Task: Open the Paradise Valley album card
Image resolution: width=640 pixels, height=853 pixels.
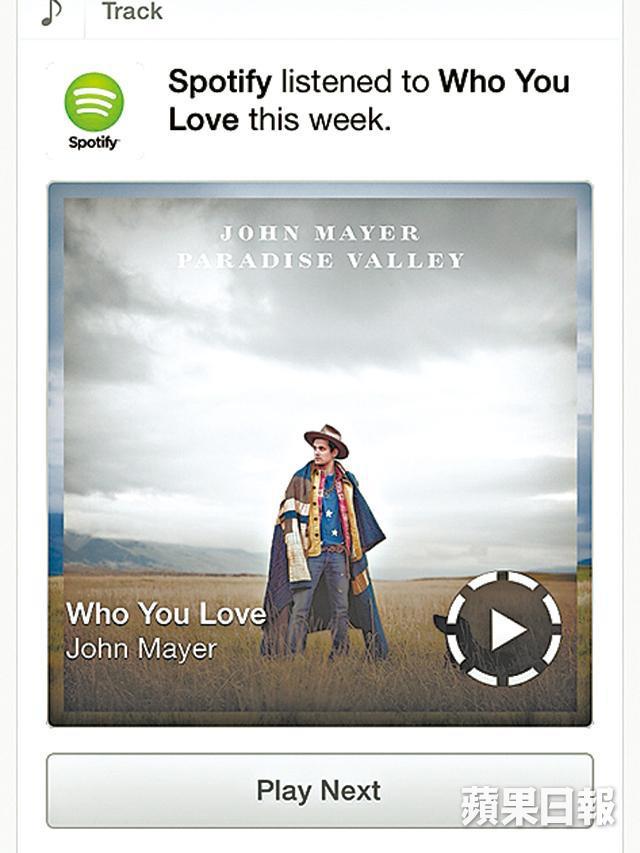Action: 319,400
